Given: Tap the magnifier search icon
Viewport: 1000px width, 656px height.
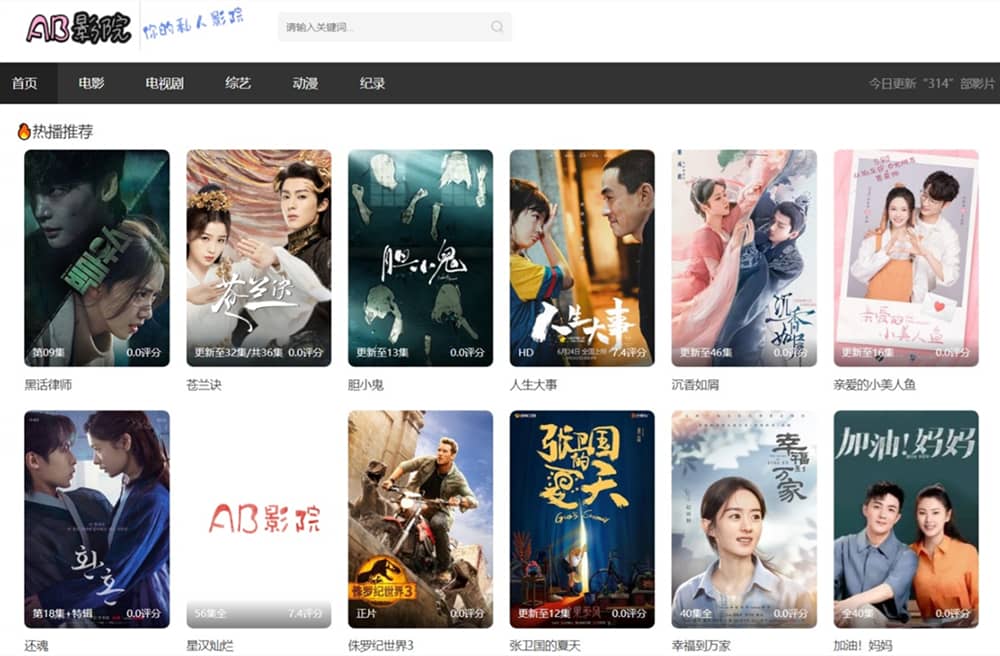Looking at the screenshot, I should coord(497,27).
